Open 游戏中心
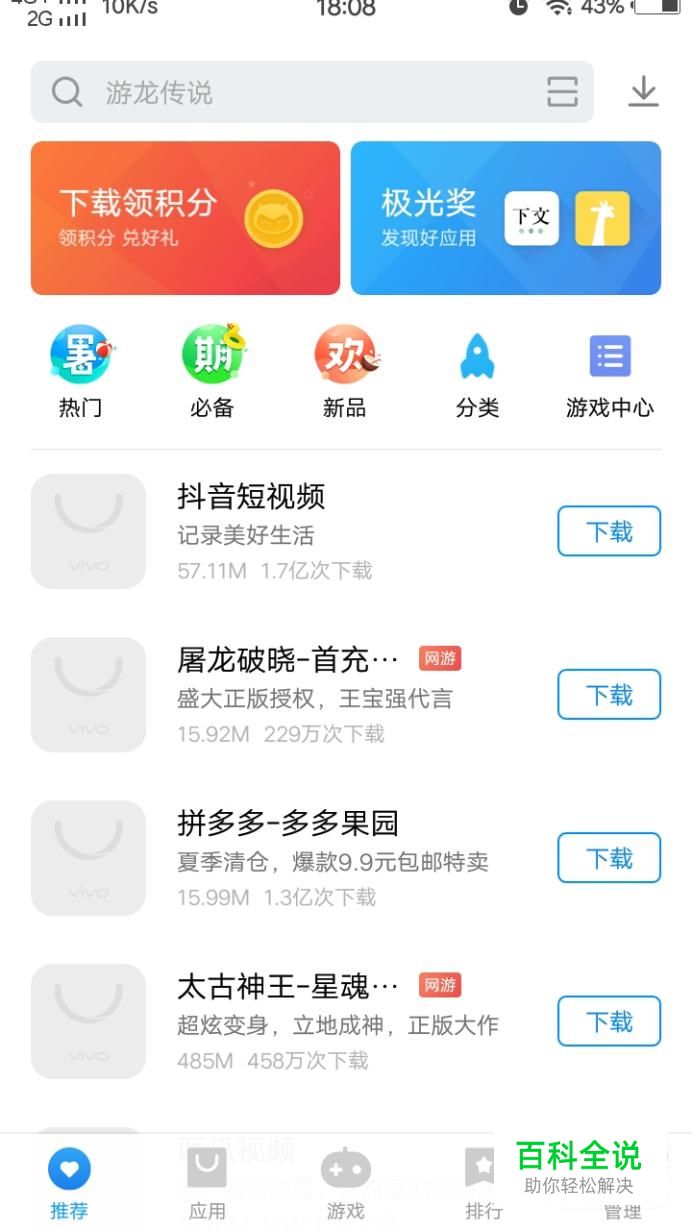692x1230 pixels. coord(609,372)
